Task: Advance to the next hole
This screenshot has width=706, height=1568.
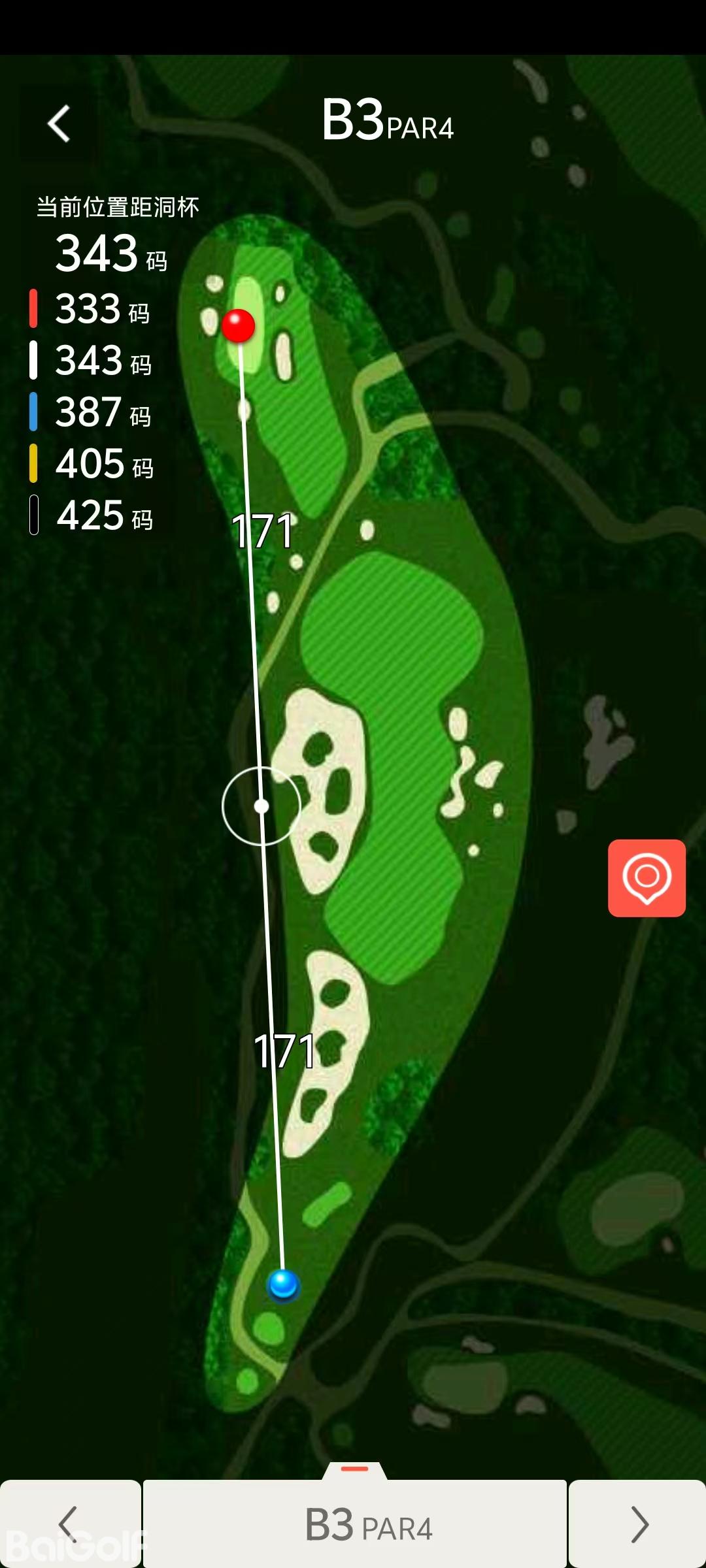Action: (638, 1524)
